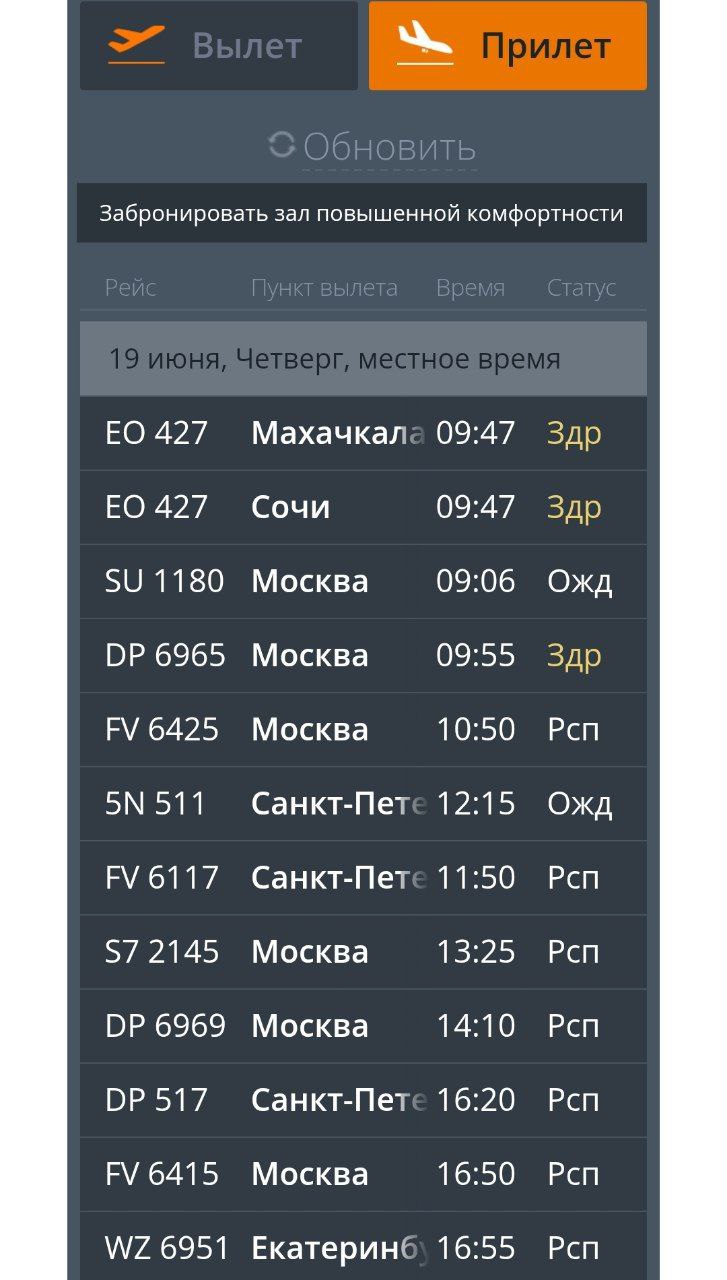Open flight EO 427 from Махачкала
The height and width of the screenshot is (1280, 727).
point(363,433)
